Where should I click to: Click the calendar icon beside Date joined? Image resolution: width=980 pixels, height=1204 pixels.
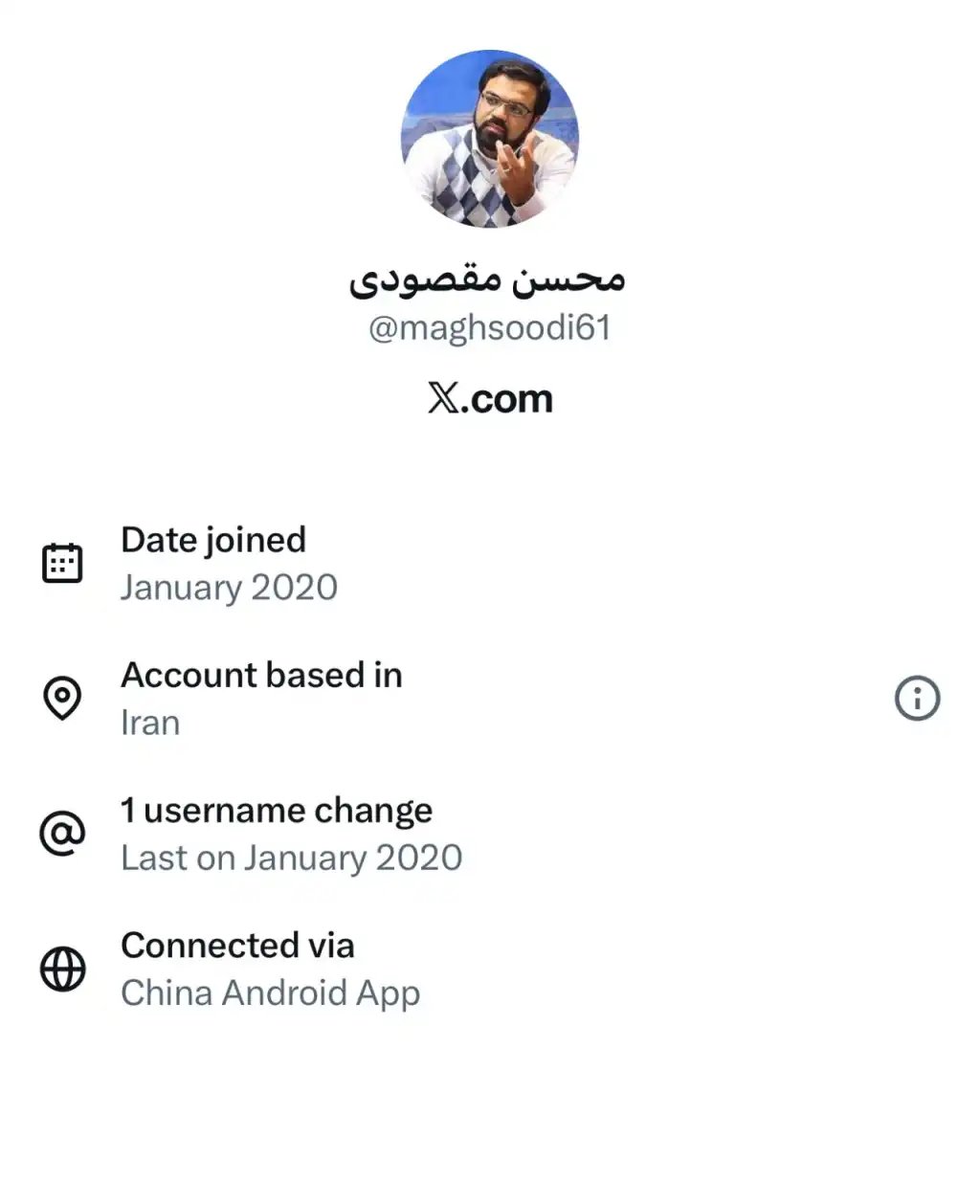point(60,562)
